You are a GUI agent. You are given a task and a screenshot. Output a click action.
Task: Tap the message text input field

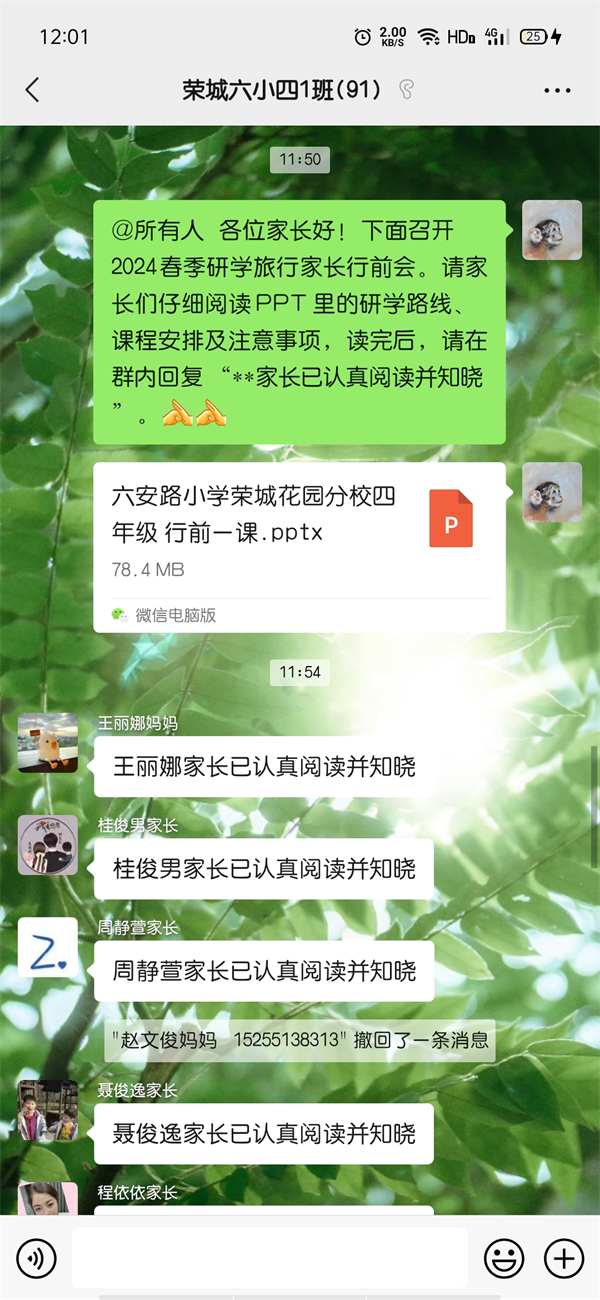[269, 1257]
